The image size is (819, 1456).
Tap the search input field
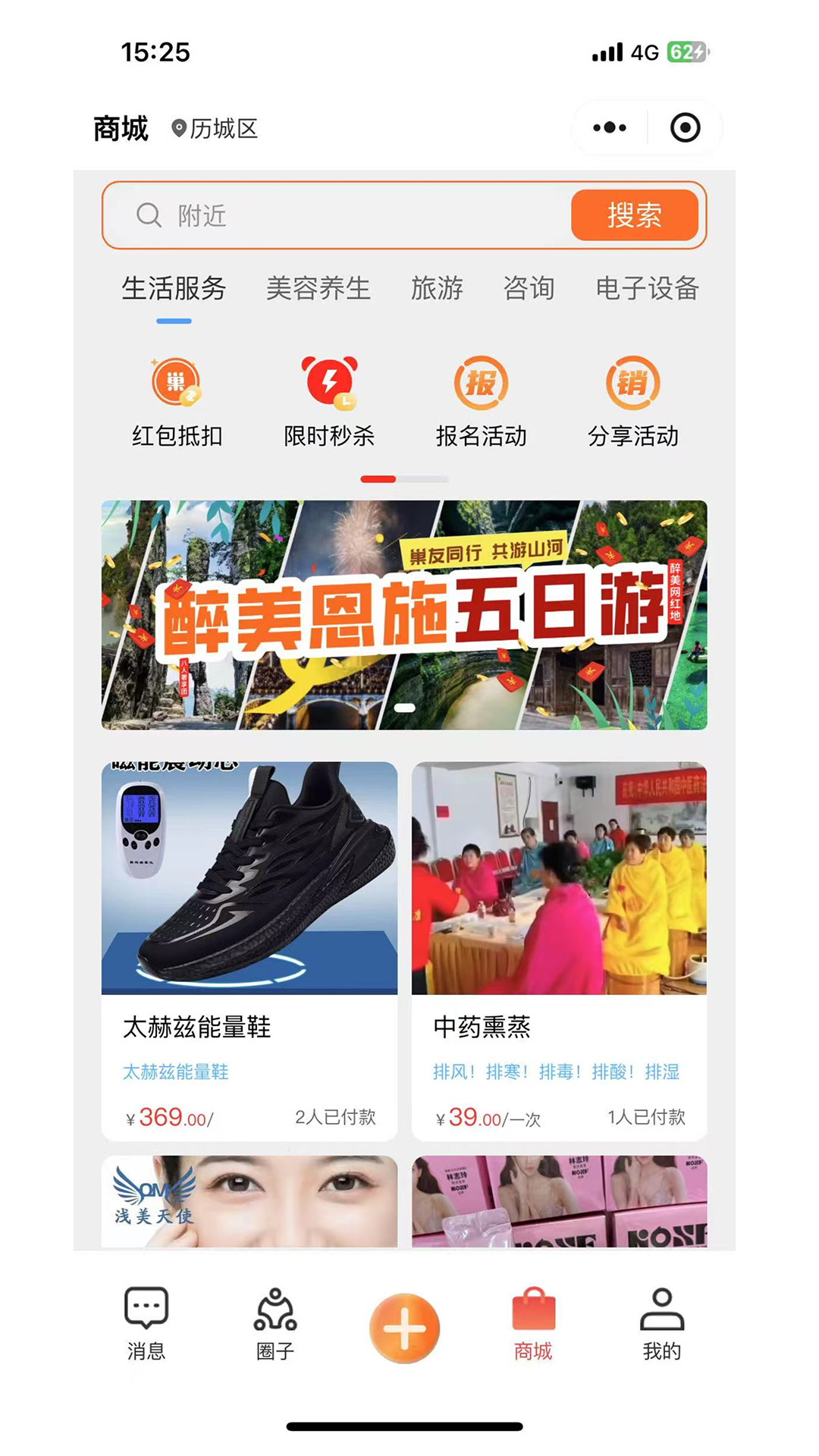click(341, 215)
